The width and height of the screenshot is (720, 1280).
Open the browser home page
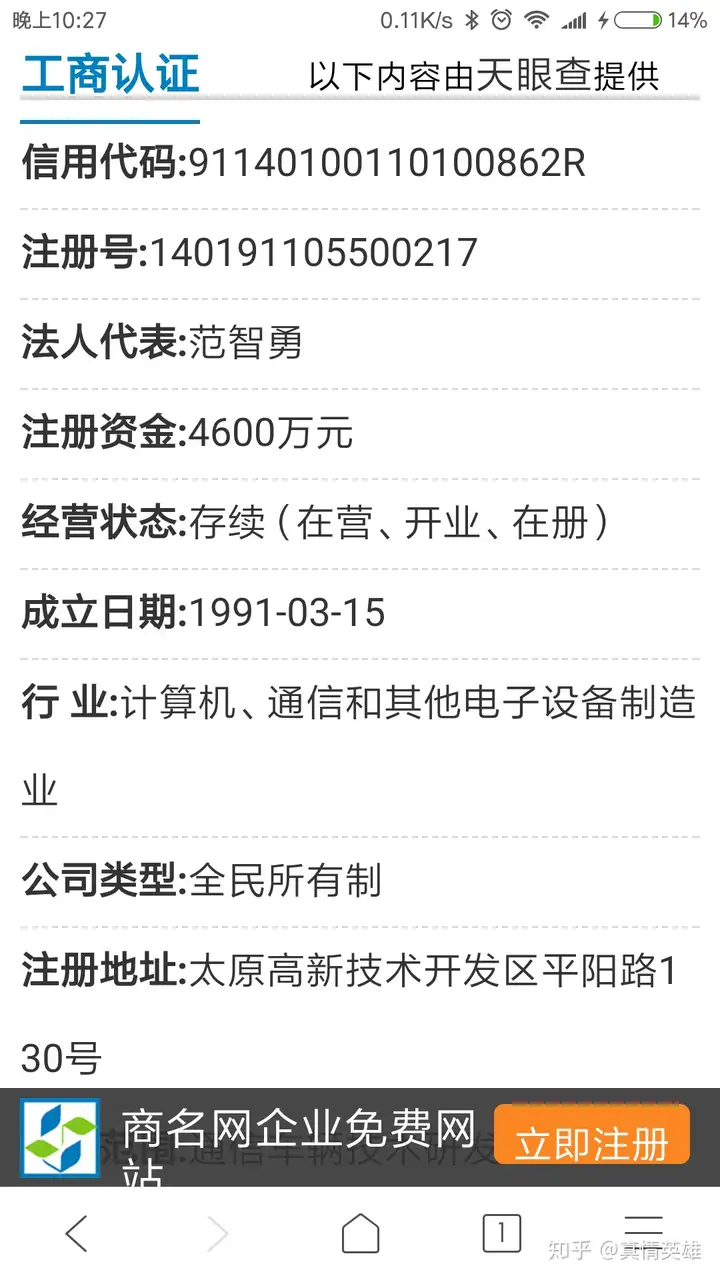[x=360, y=1234]
